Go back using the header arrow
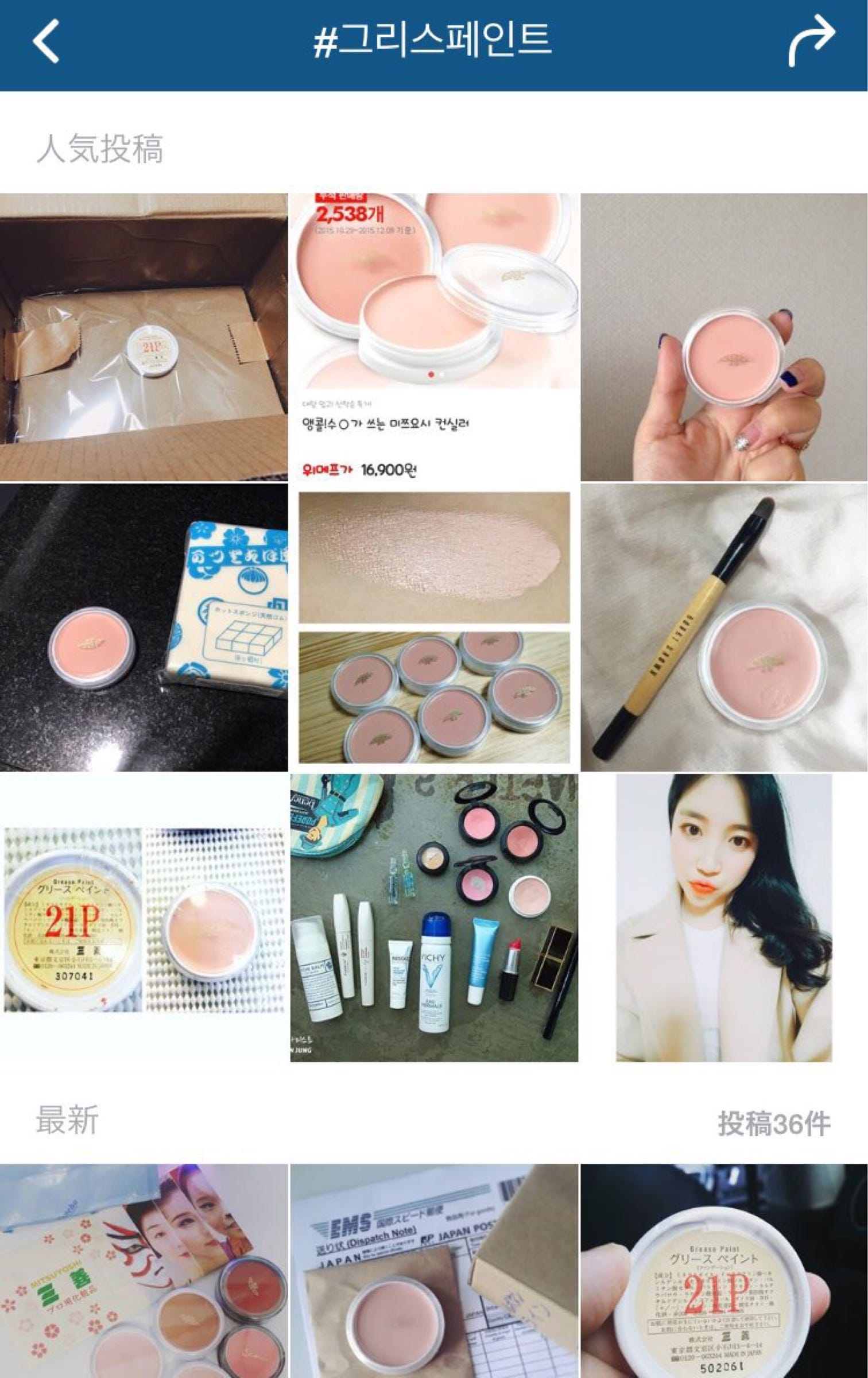Image resolution: width=868 pixels, height=1378 pixels. [46, 40]
